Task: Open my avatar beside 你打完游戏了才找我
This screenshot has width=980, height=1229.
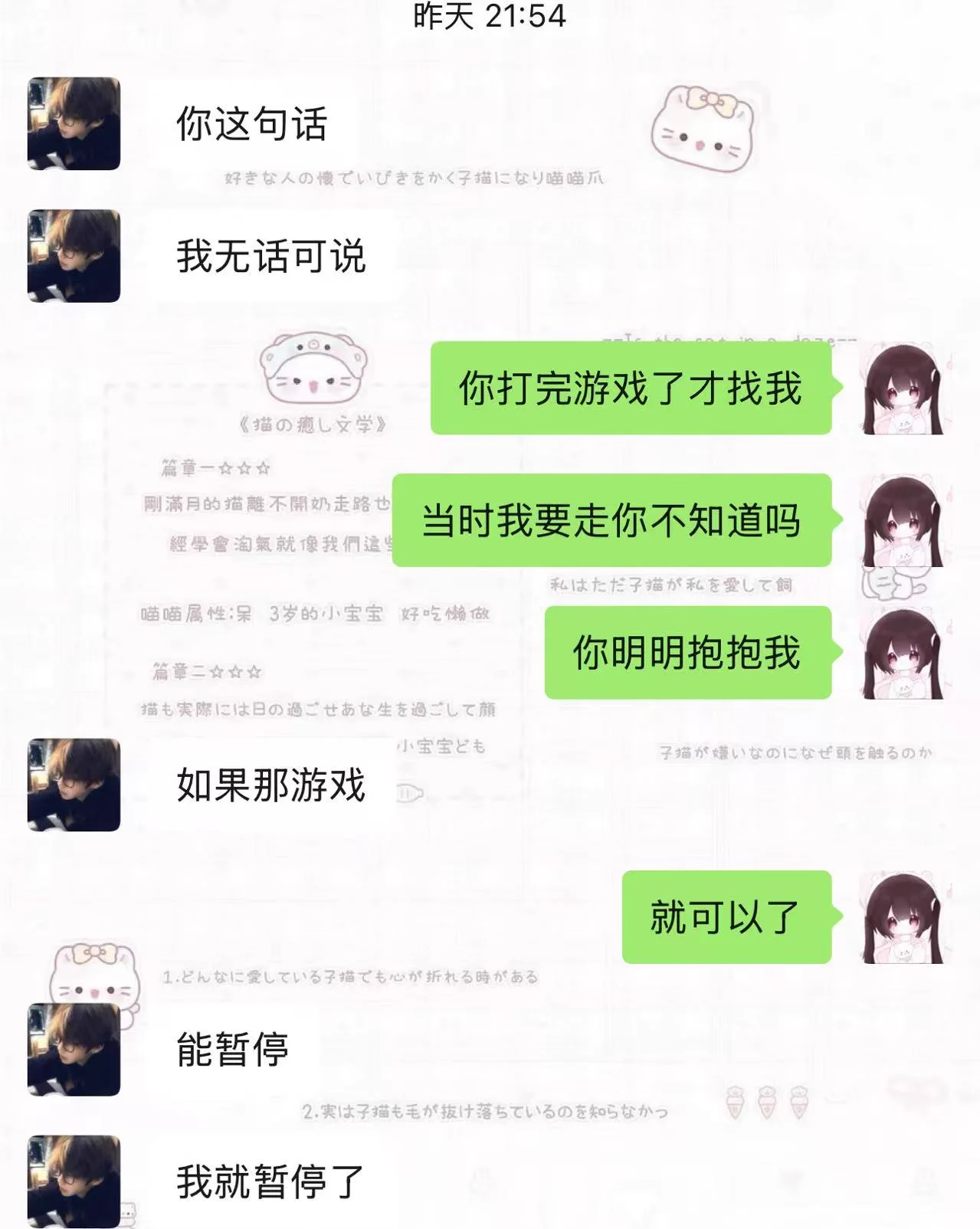Action: pos(904,388)
